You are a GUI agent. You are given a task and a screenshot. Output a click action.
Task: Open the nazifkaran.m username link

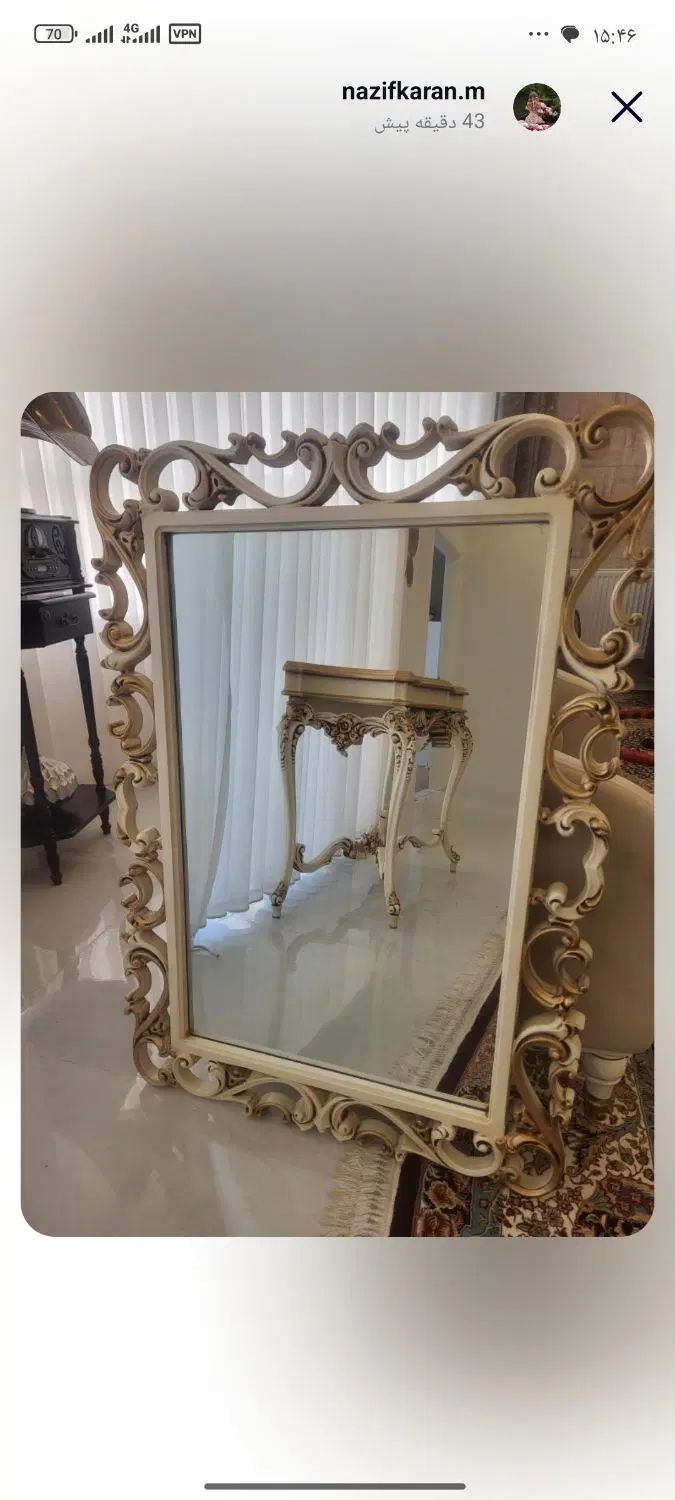(413, 92)
